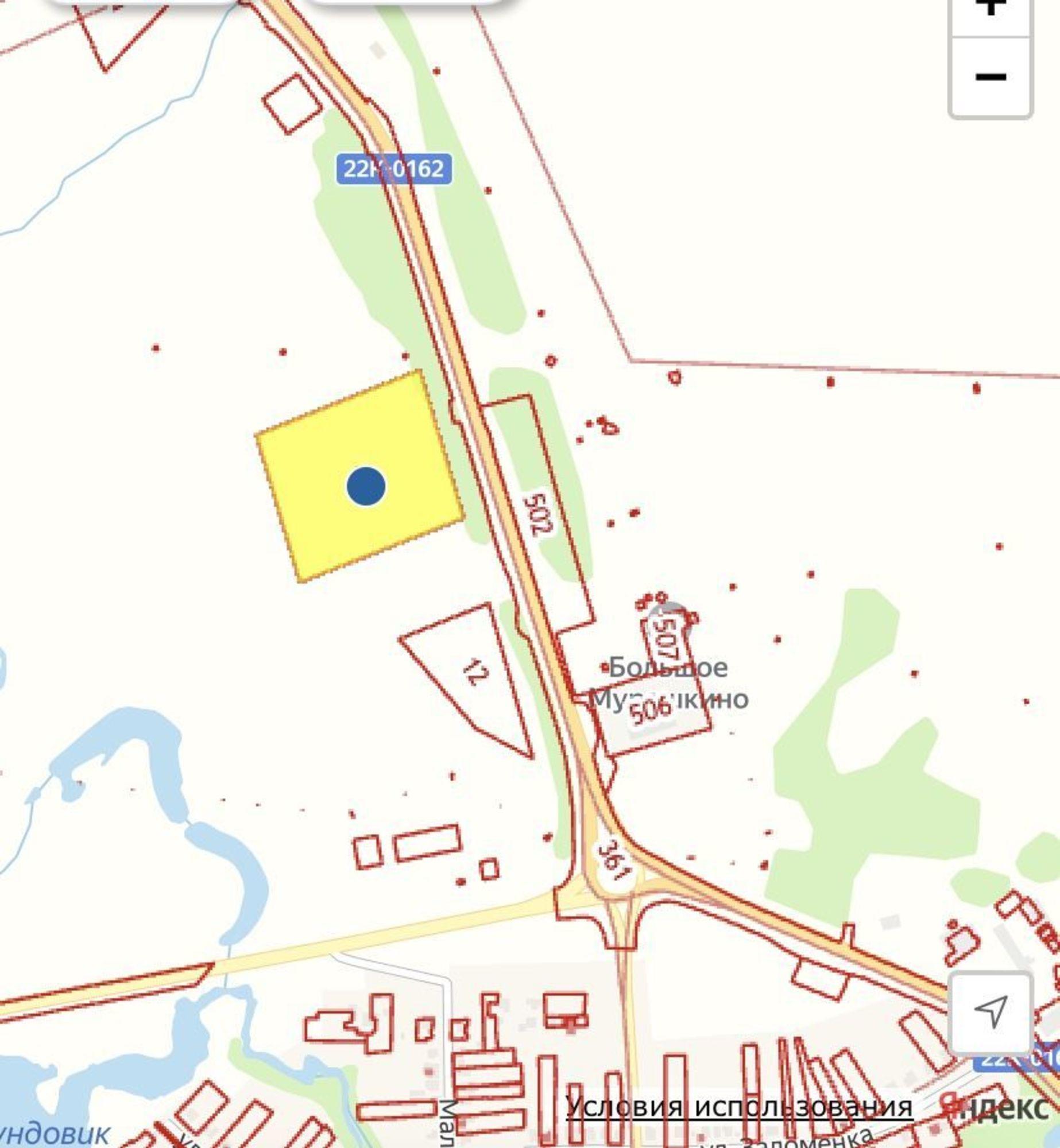The width and height of the screenshot is (1060, 1148).
Task: Center map on my current location
Action: 991,1013
